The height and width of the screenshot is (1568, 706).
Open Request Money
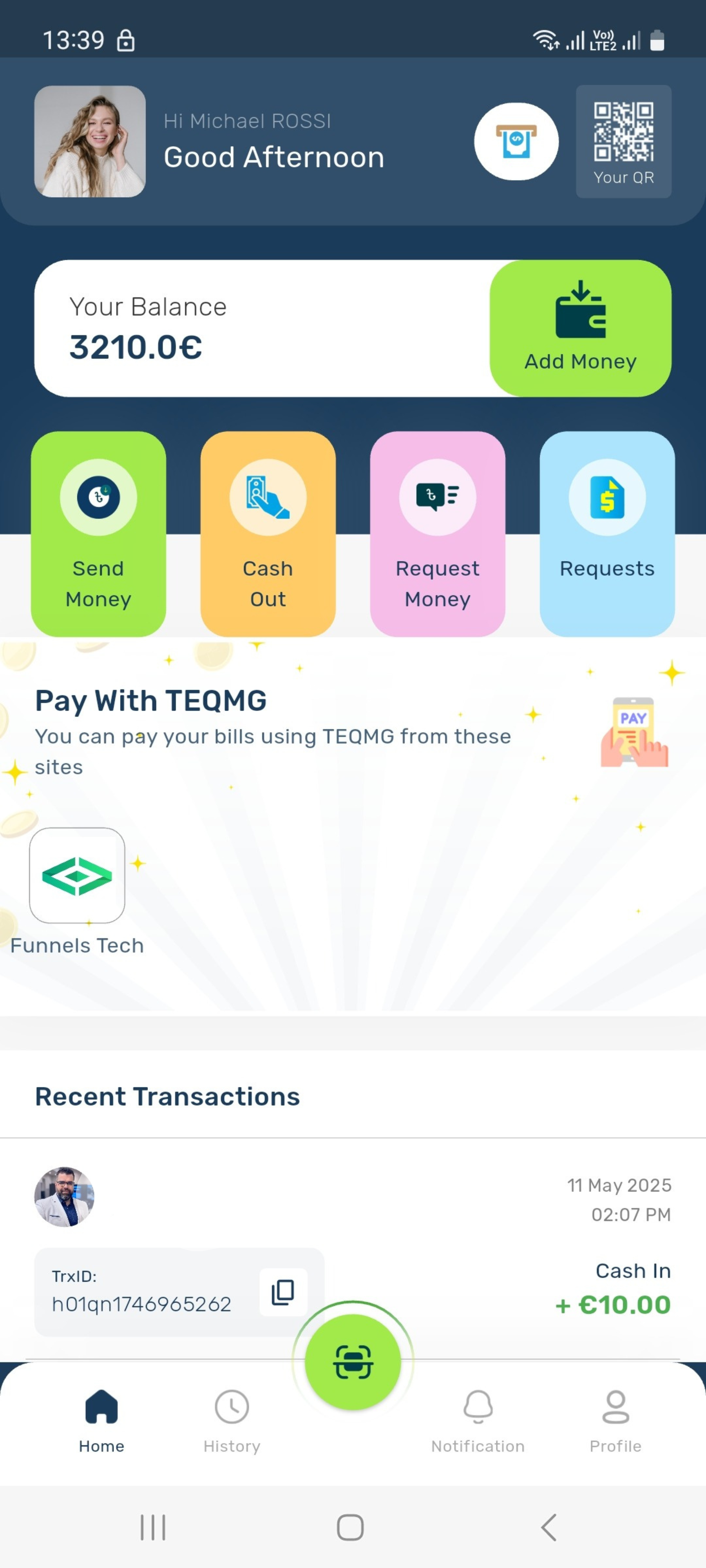(437, 534)
